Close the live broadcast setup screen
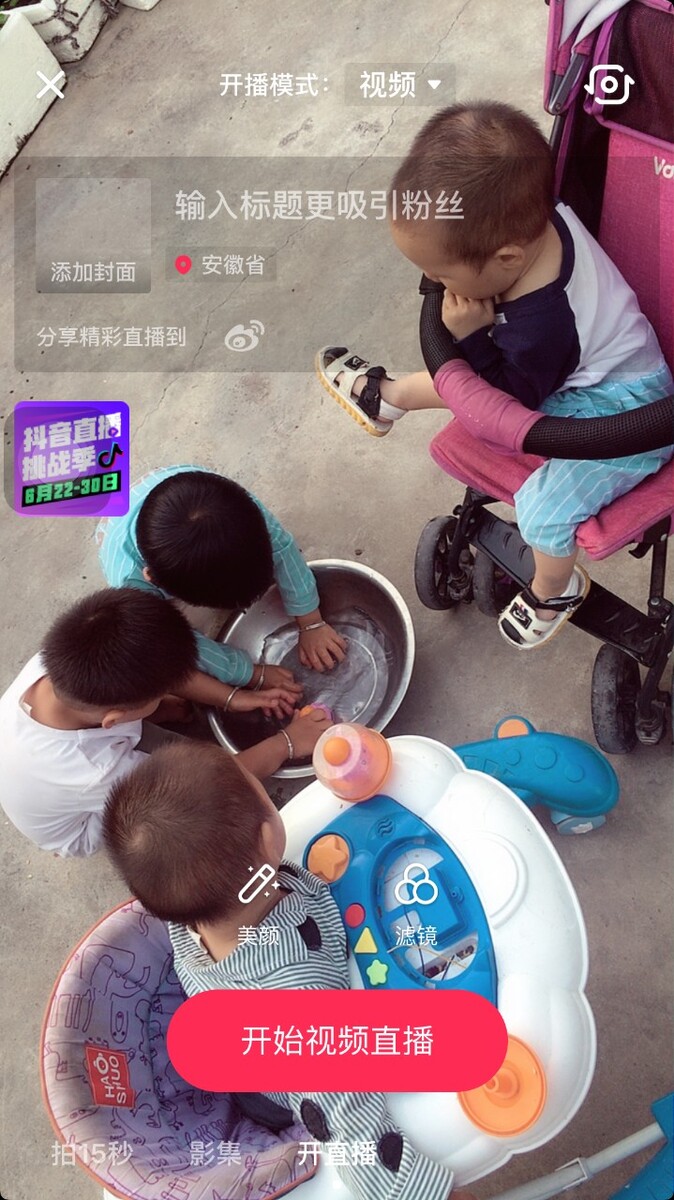Viewport: 674px width, 1200px height. pyautogui.click(x=50, y=85)
